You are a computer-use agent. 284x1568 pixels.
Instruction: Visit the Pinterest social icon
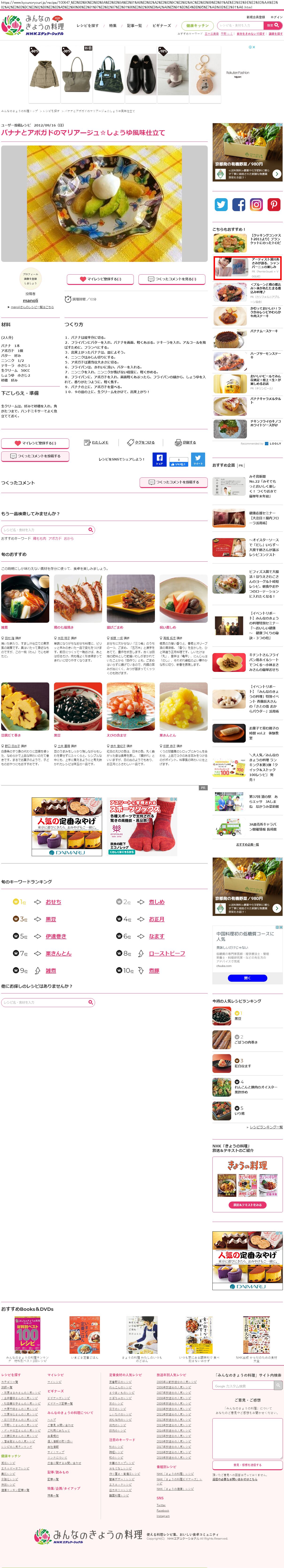(274, 205)
